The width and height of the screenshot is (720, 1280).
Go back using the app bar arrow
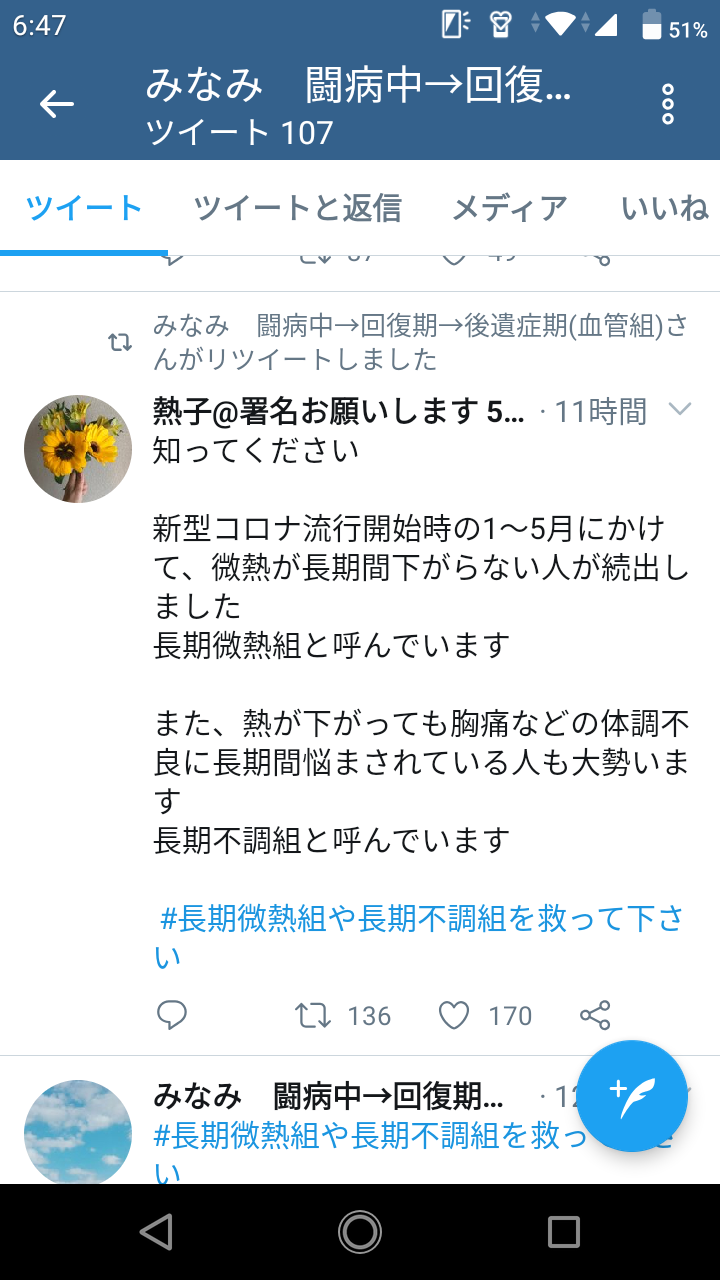pyautogui.click(x=57, y=104)
